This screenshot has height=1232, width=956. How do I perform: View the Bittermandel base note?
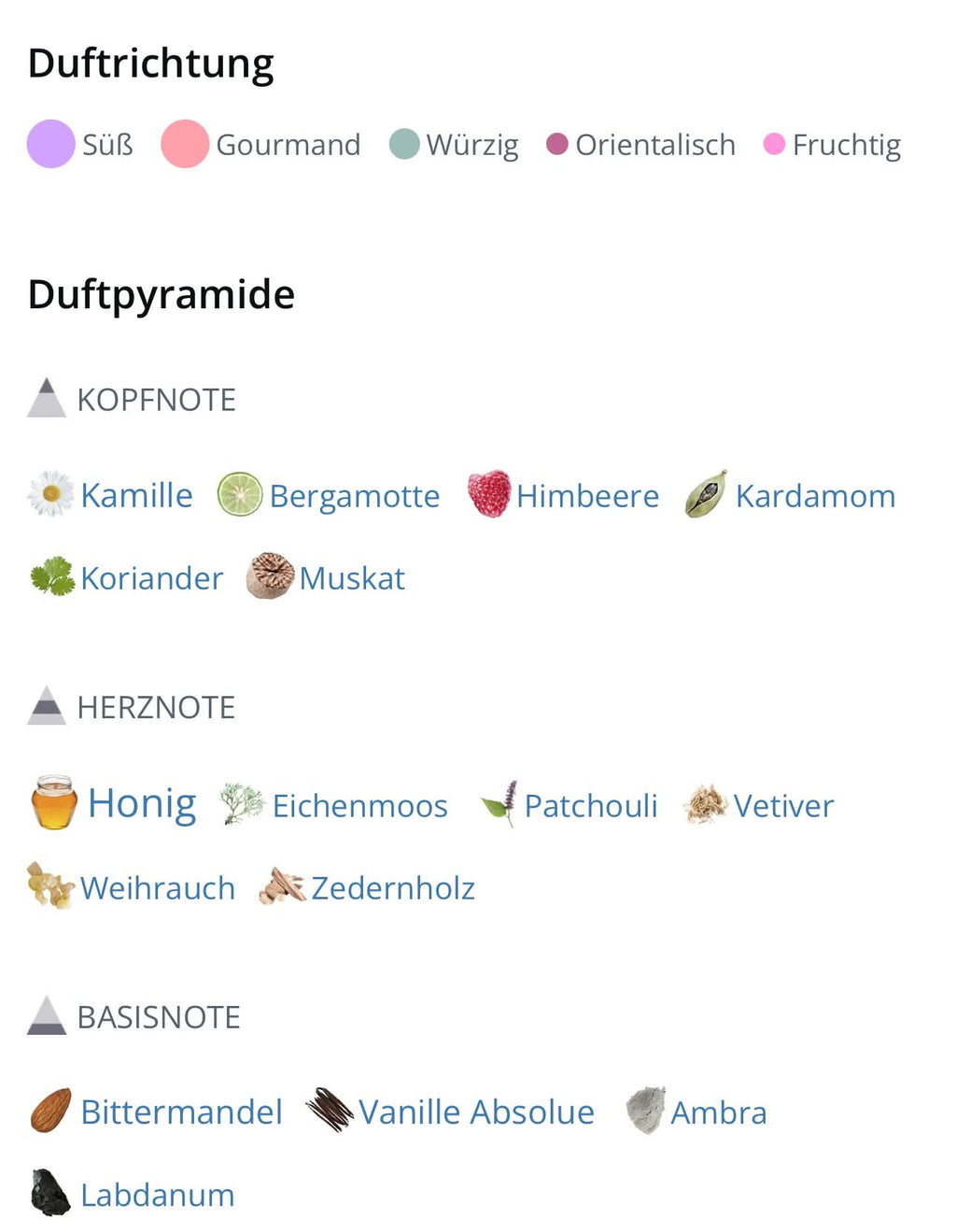(x=181, y=1112)
